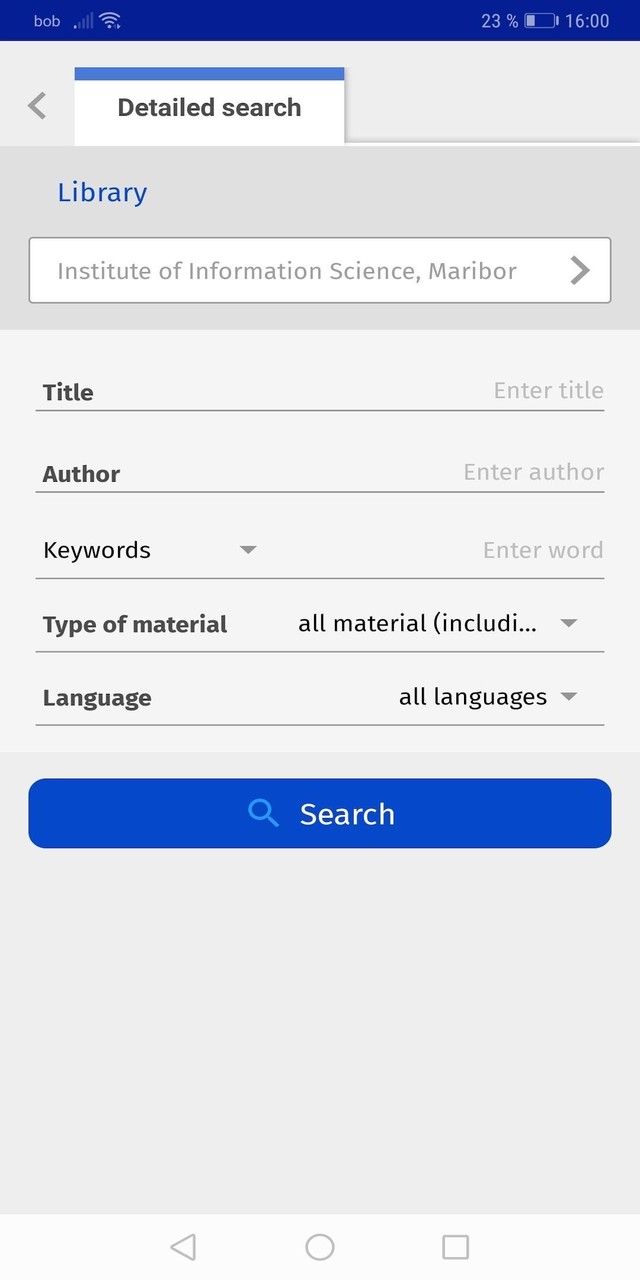Expand the Keywords dropdown
The image size is (640, 1280).
tap(150, 550)
